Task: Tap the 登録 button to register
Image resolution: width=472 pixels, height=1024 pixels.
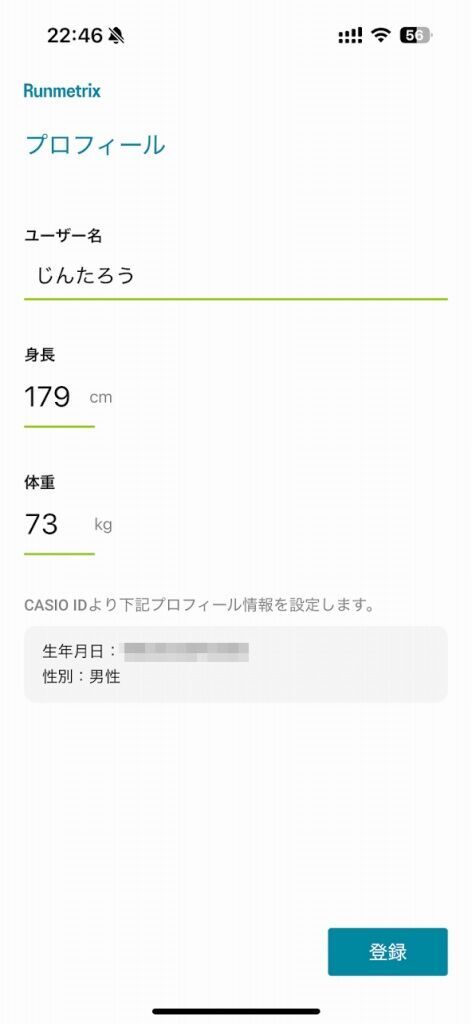Action: click(388, 952)
